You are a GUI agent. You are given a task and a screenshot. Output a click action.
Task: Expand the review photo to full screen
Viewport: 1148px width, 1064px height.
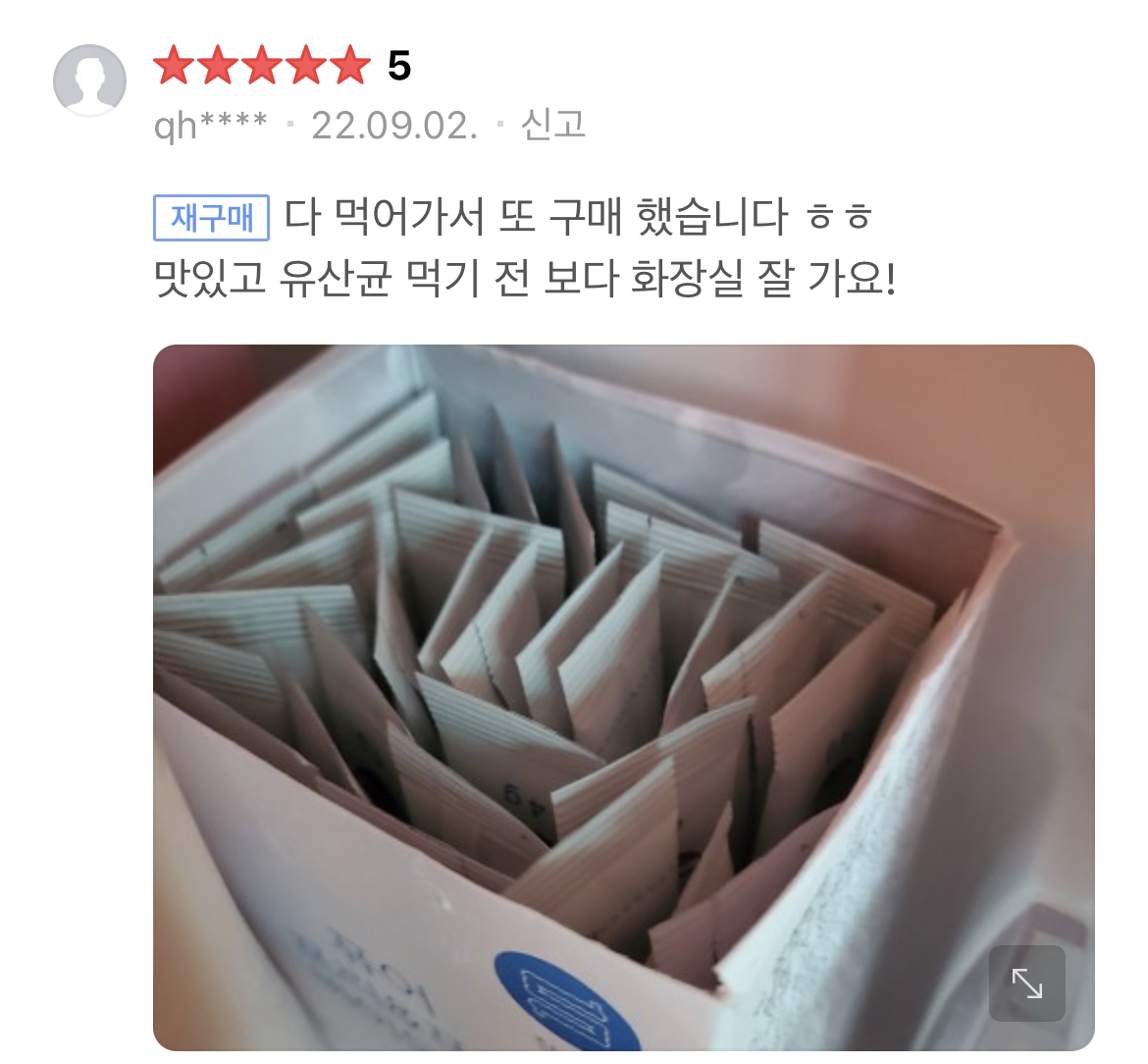point(1026,983)
